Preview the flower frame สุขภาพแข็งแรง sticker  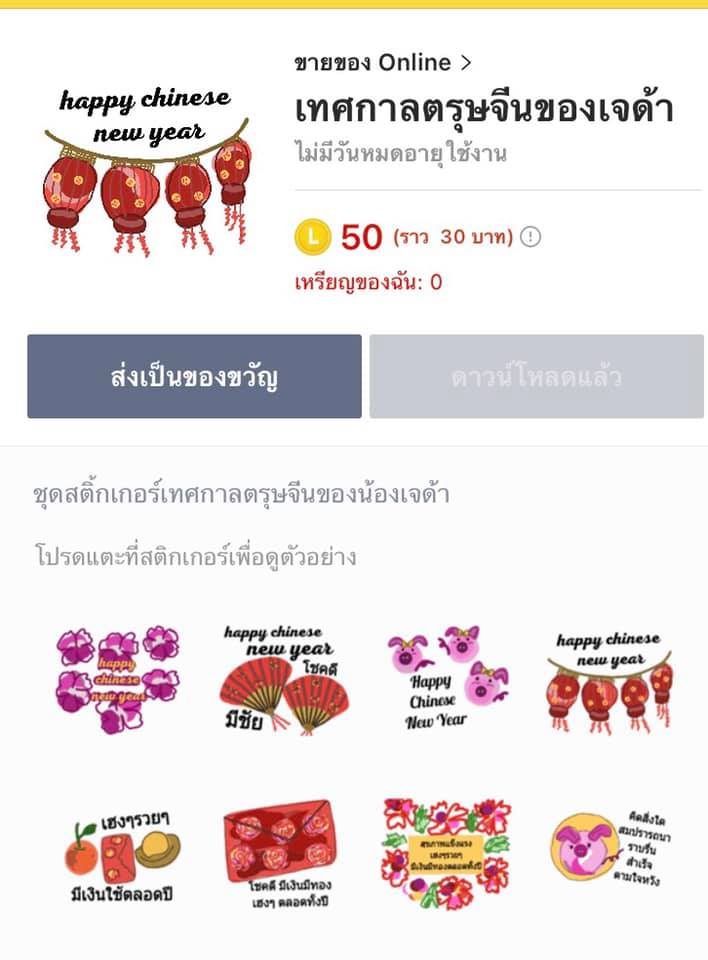pyautogui.click(x=447, y=856)
